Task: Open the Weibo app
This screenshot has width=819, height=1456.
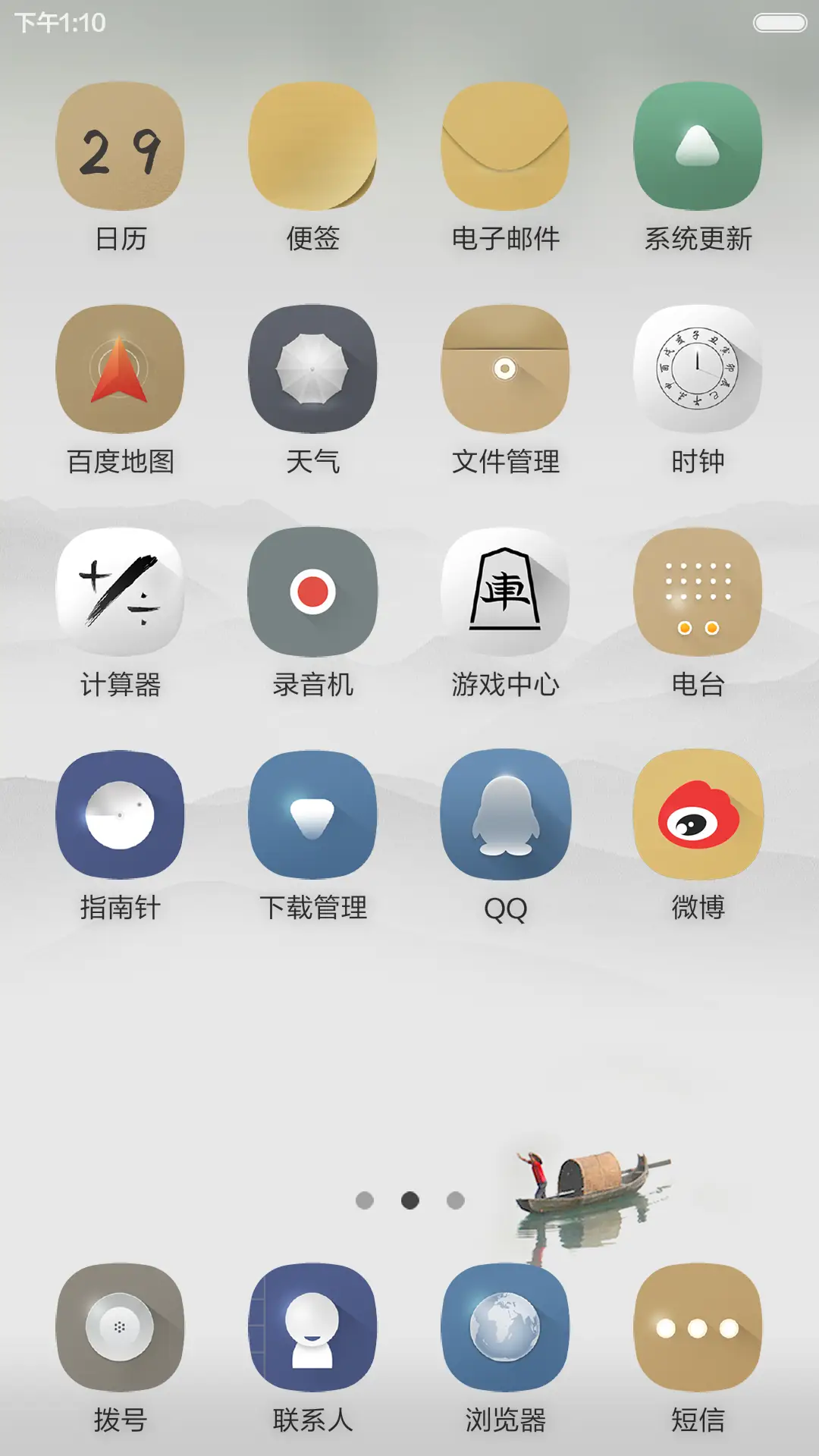Action: 698,813
